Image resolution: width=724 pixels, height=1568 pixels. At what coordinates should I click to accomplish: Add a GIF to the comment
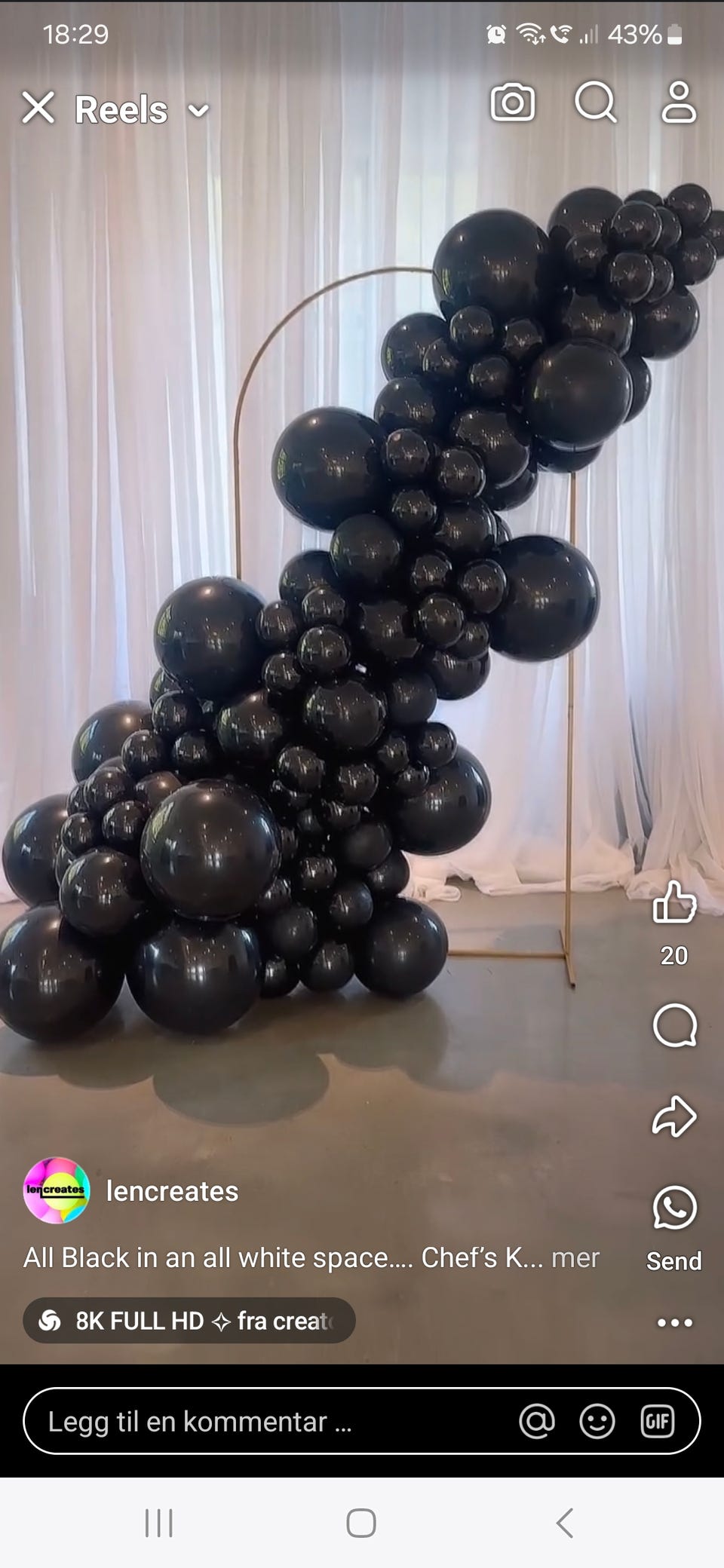coord(657,1422)
